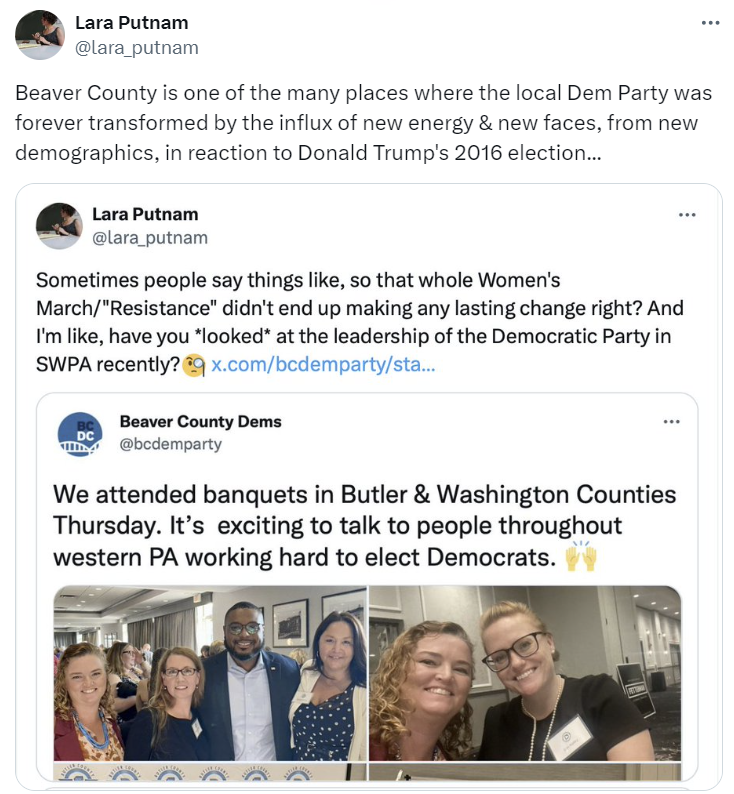Open the x.com/bcdemparty link

(x=323, y=365)
